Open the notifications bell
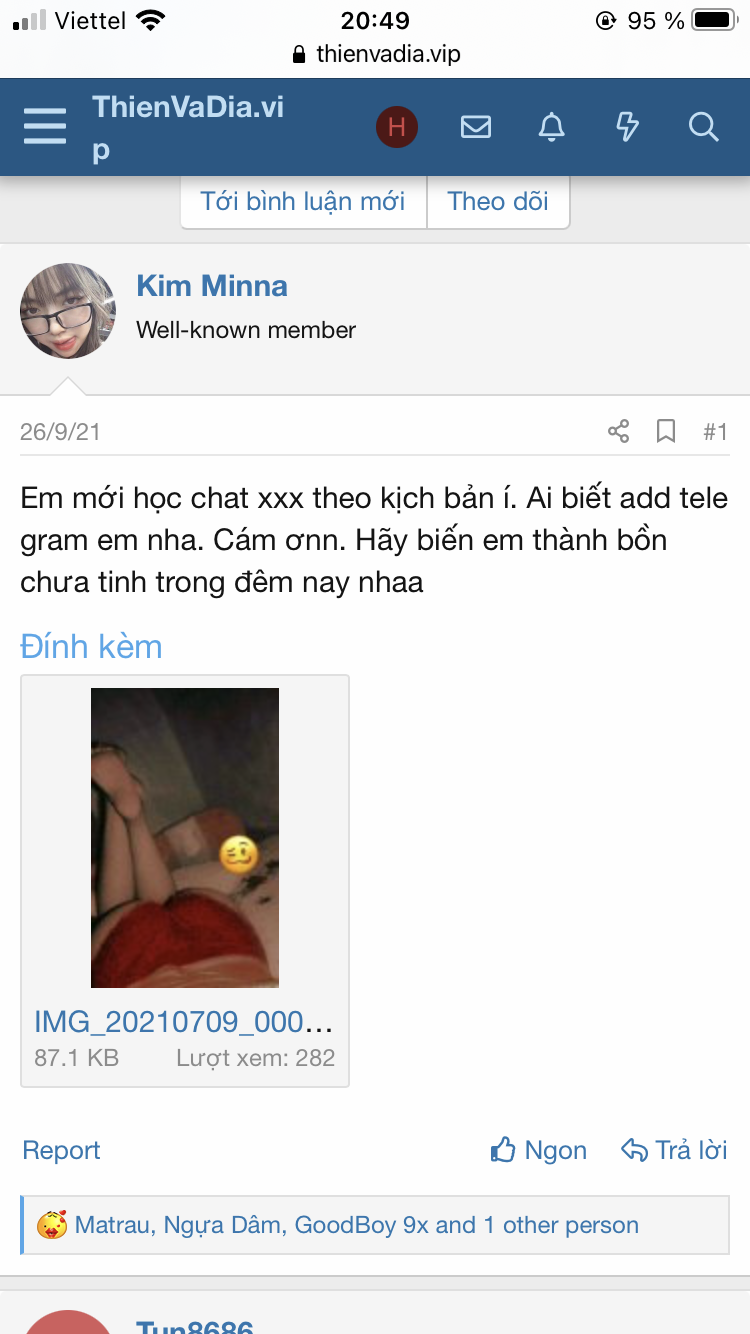Viewport: 750px width, 1334px height. tap(552, 127)
